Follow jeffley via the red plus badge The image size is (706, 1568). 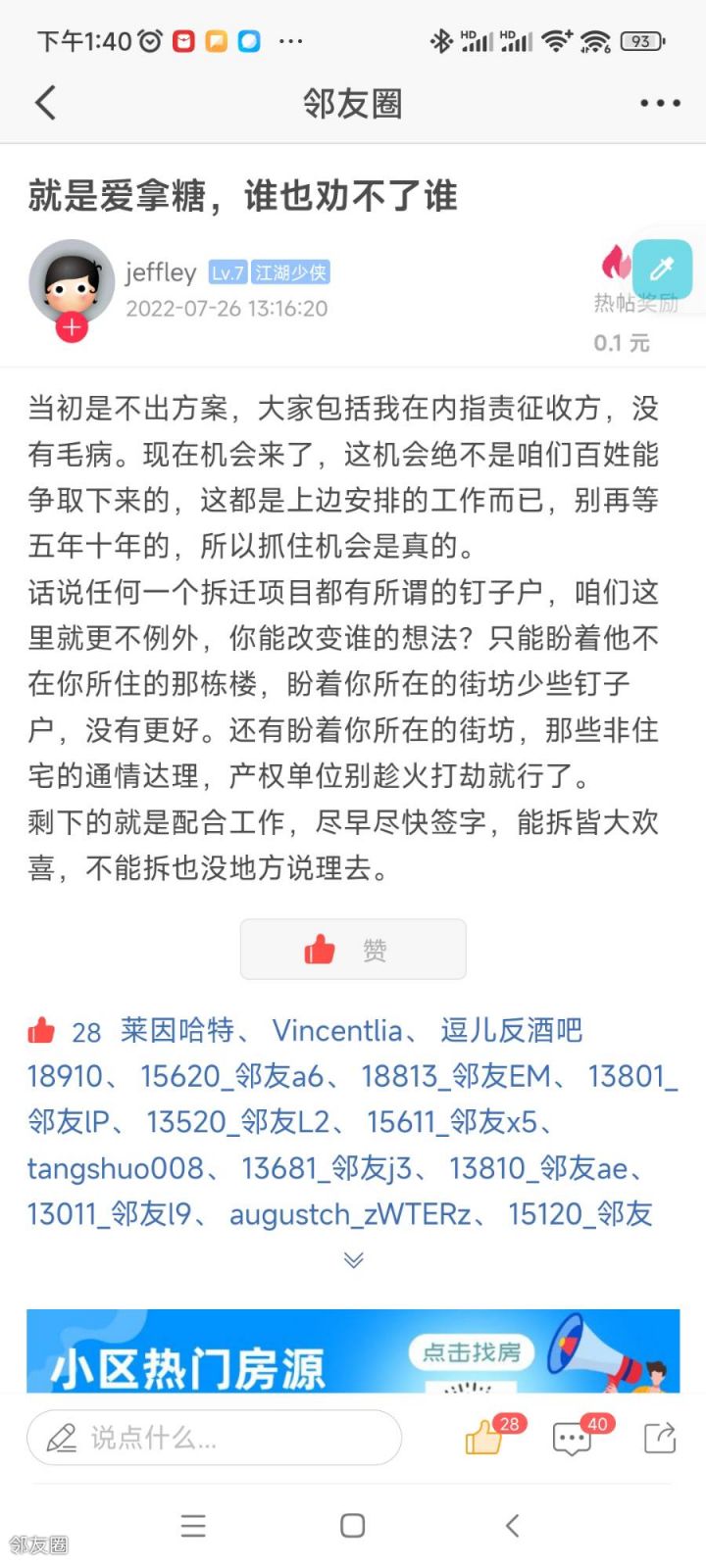(71, 327)
